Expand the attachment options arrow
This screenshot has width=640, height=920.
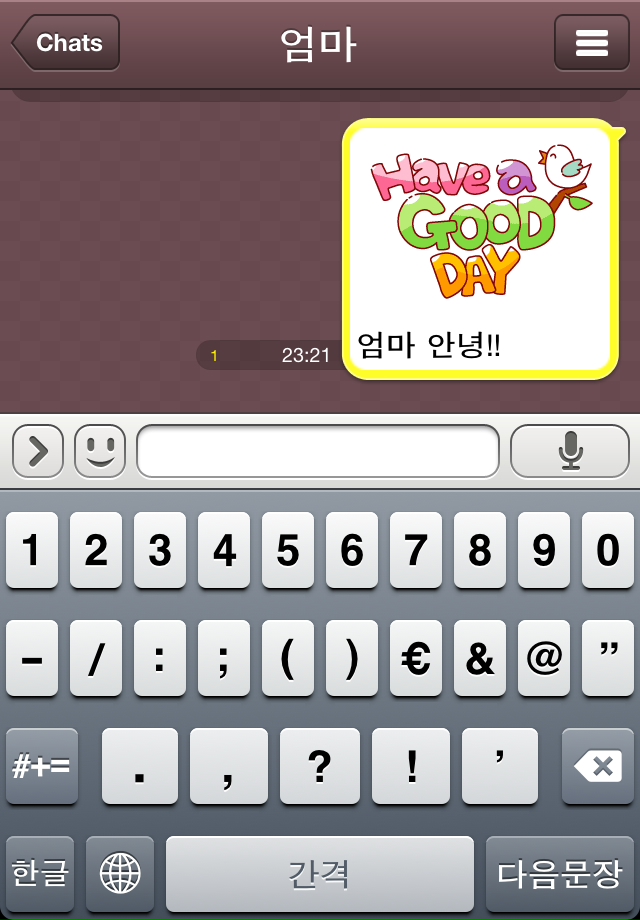click(x=38, y=452)
